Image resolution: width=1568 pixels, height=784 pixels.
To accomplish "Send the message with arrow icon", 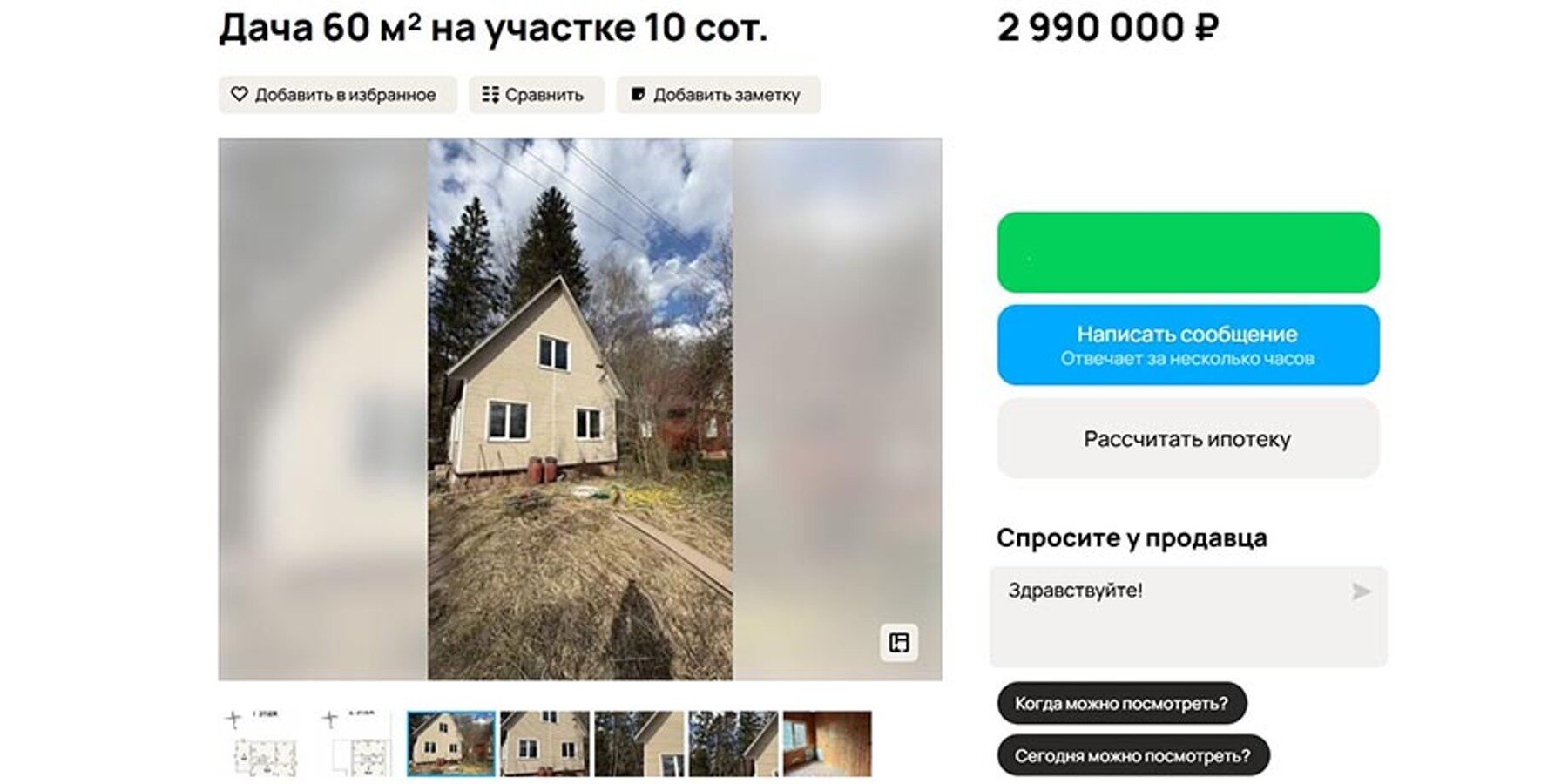I will tap(1361, 592).
